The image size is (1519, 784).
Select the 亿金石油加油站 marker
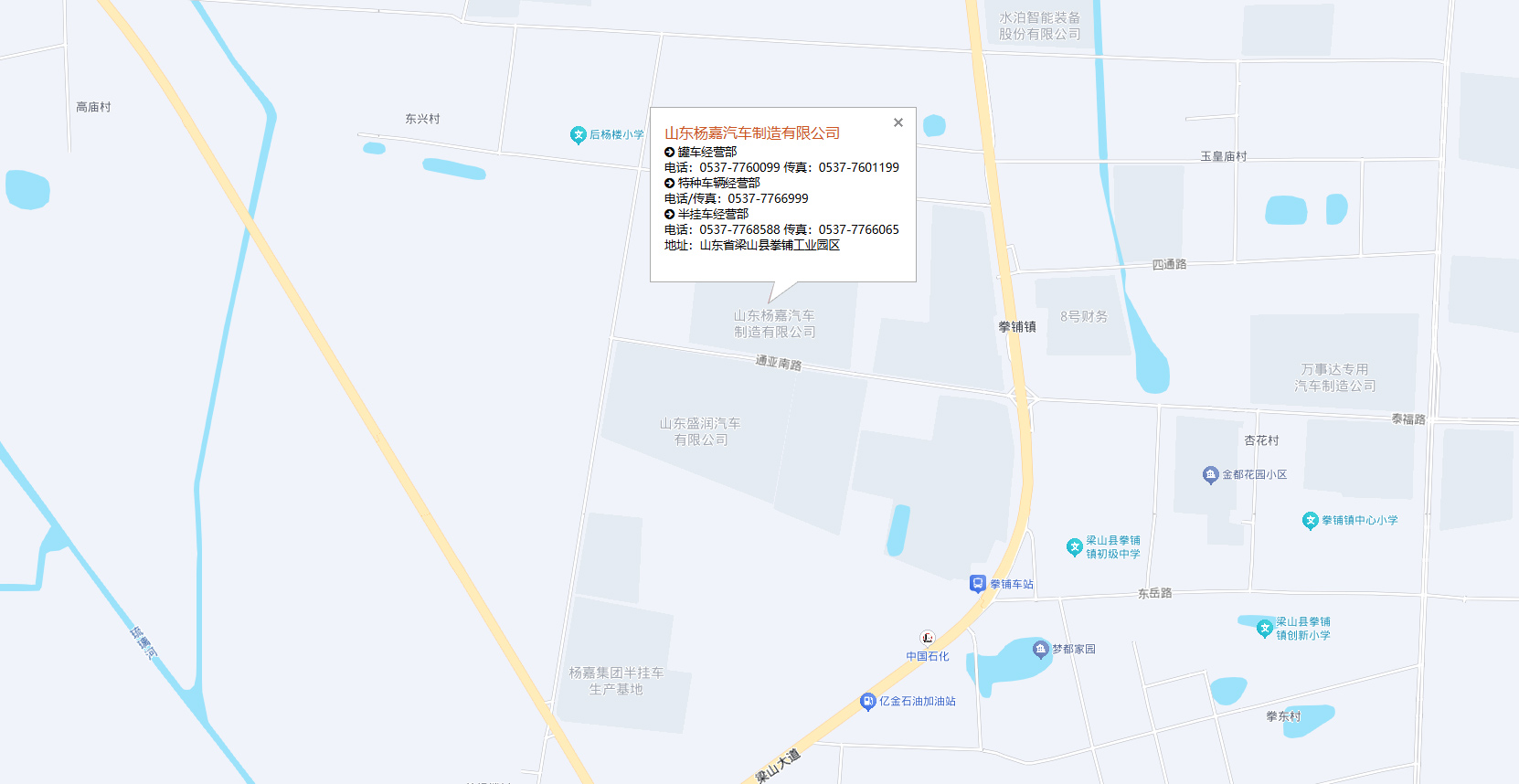(x=868, y=702)
